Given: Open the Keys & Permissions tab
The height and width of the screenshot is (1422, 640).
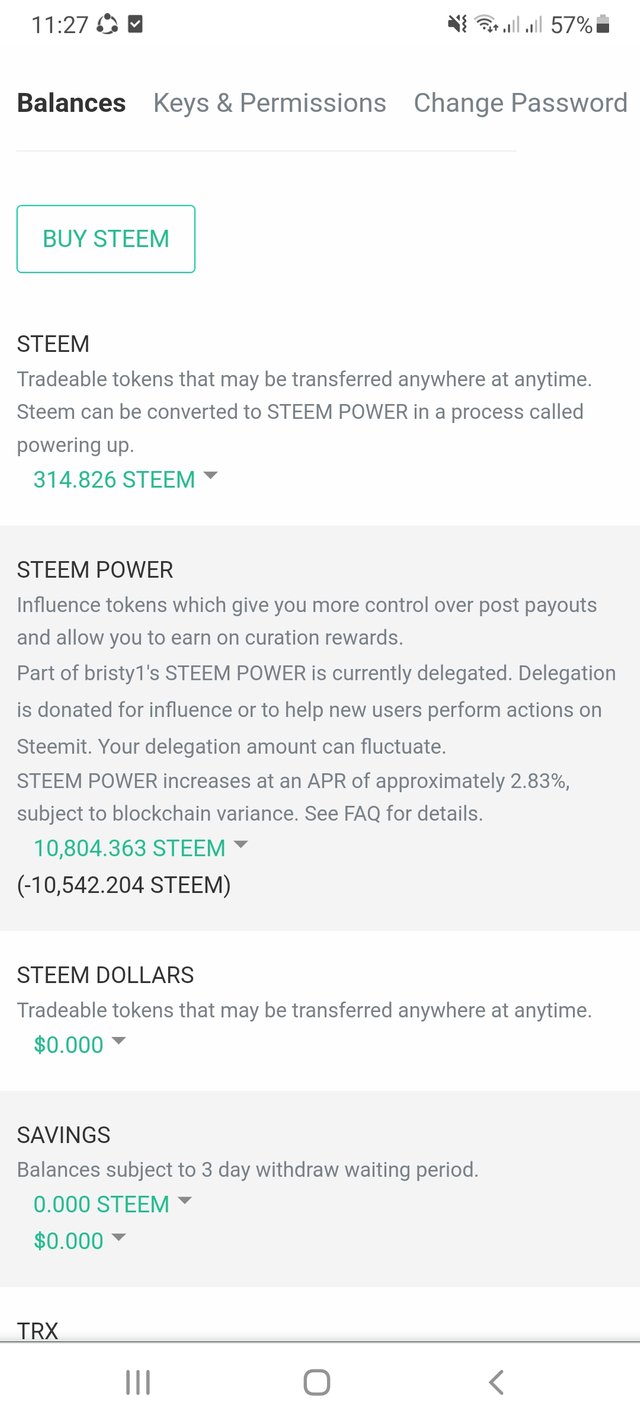Looking at the screenshot, I should click(269, 103).
